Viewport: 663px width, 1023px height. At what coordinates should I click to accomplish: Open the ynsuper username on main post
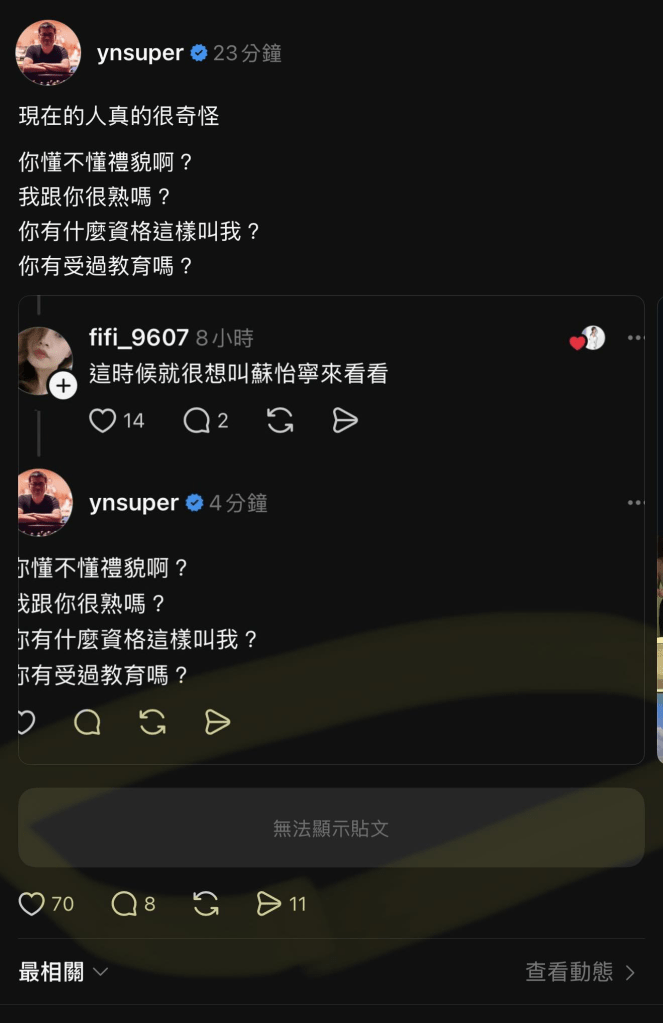[x=140, y=53]
